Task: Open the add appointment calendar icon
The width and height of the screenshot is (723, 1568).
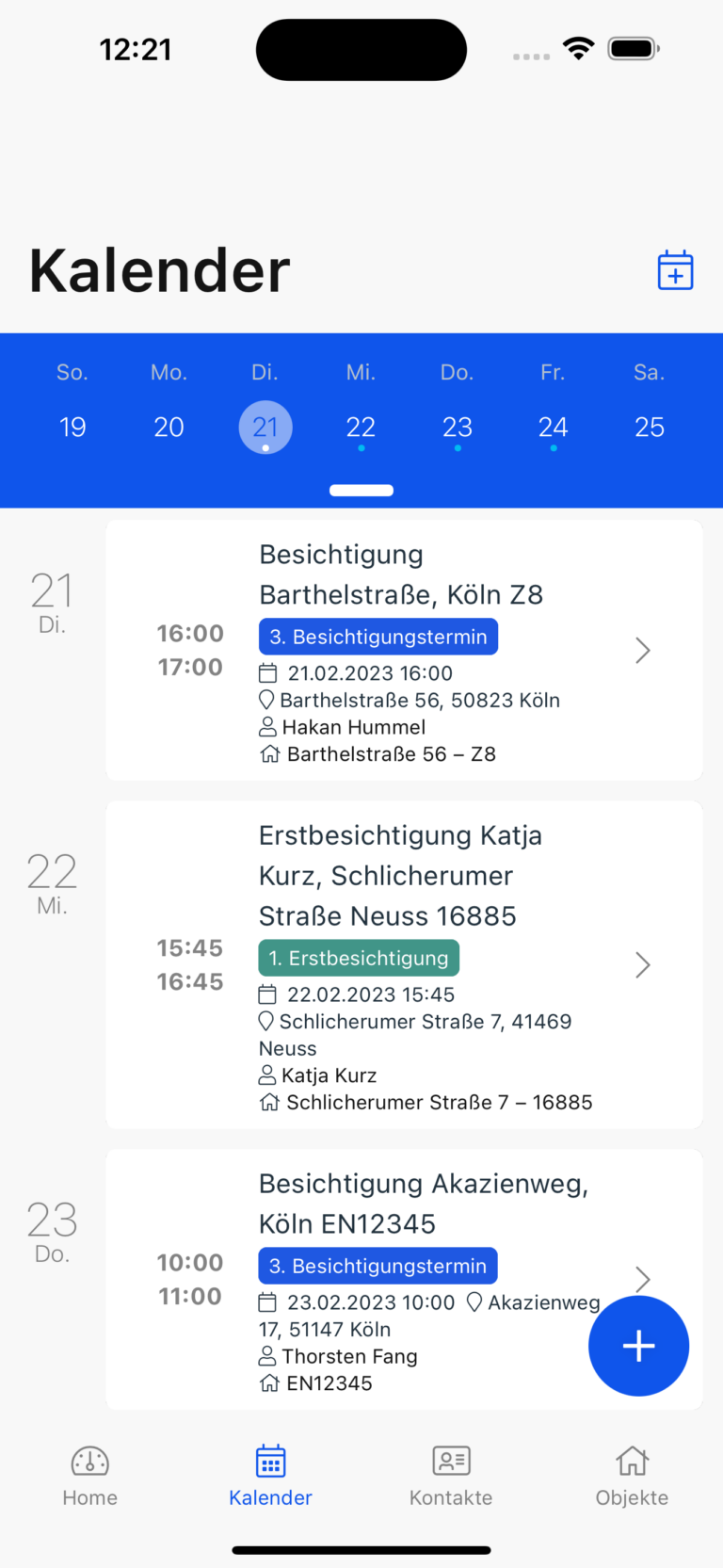Action: 675,270
